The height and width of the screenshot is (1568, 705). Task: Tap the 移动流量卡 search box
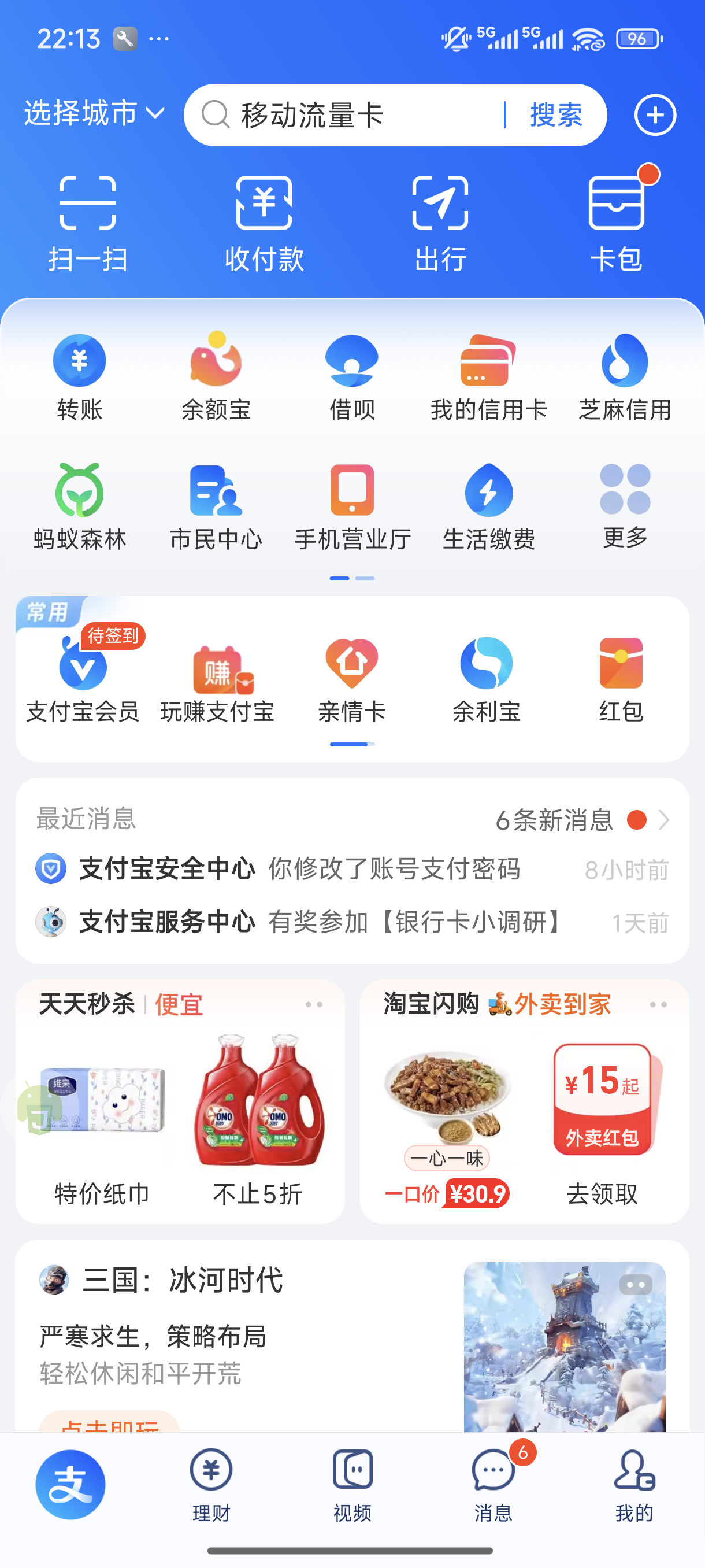353,115
